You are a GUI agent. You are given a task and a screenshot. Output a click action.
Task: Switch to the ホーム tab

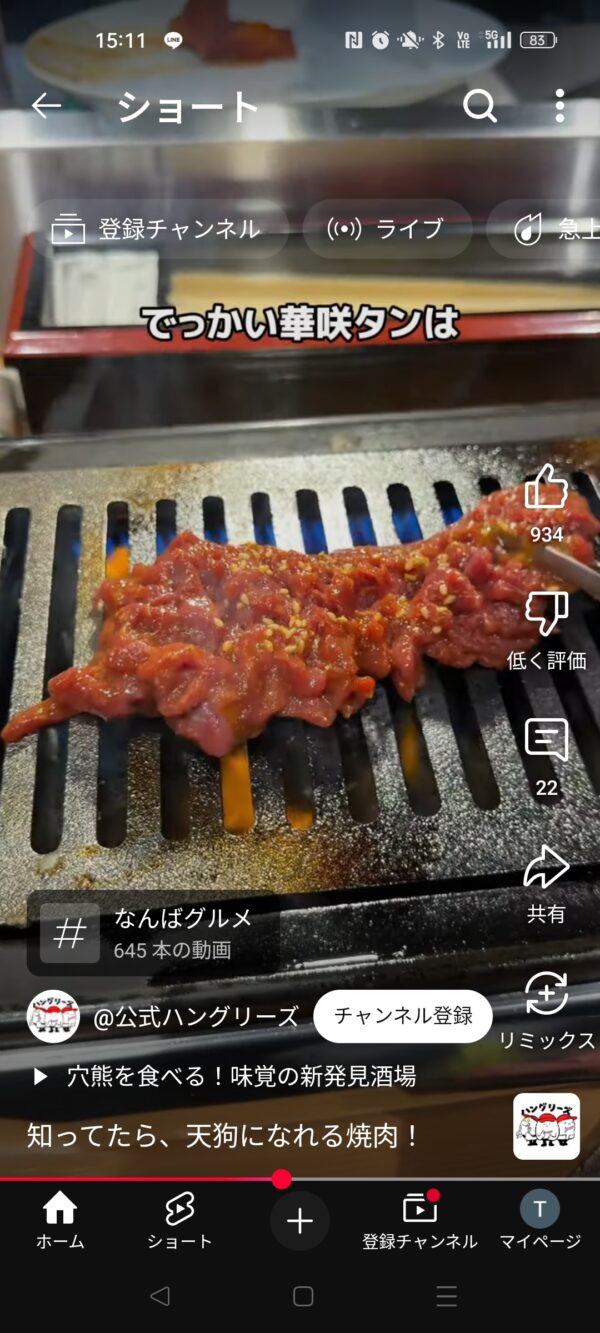click(x=60, y=1221)
